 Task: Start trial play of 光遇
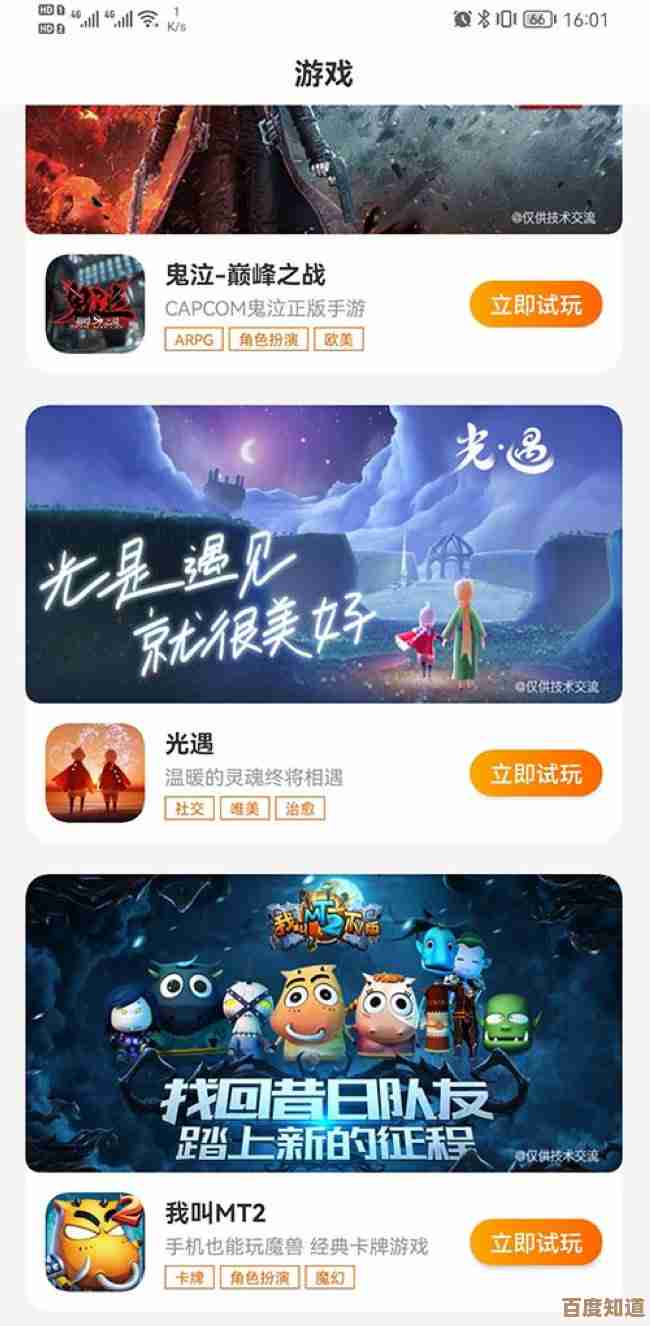coord(535,774)
